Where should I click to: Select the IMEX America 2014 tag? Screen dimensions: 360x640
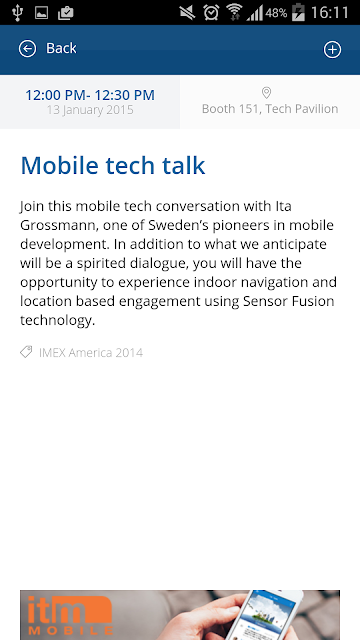tap(82, 352)
